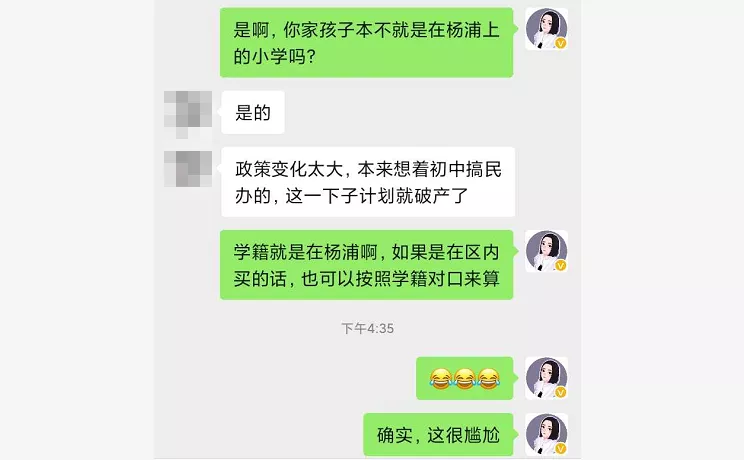Open sender avatar beside '确实，这很尴尬' message
The image size is (744, 460).
point(546,435)
